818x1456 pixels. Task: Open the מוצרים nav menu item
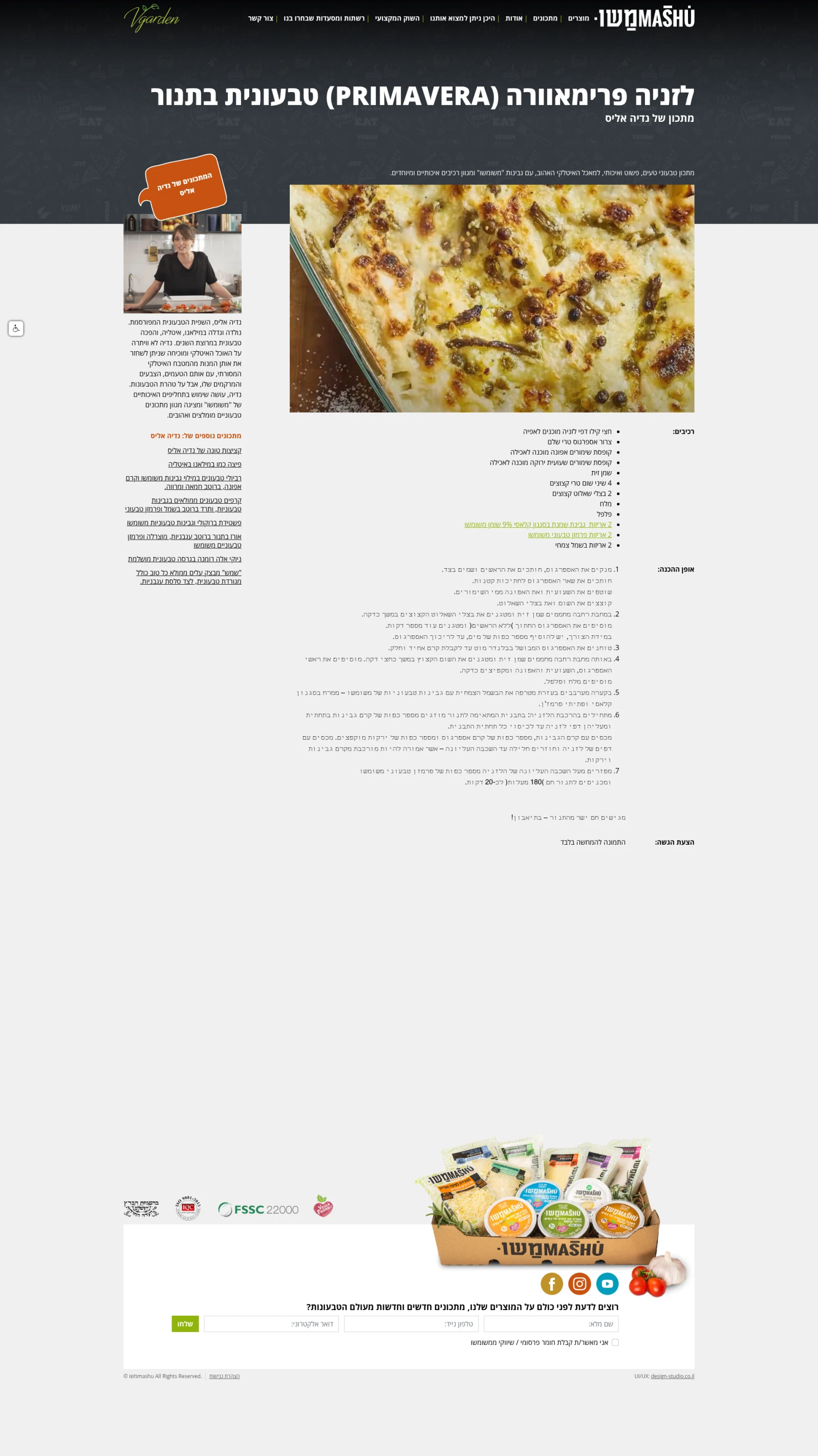click(x=578, y=18)
